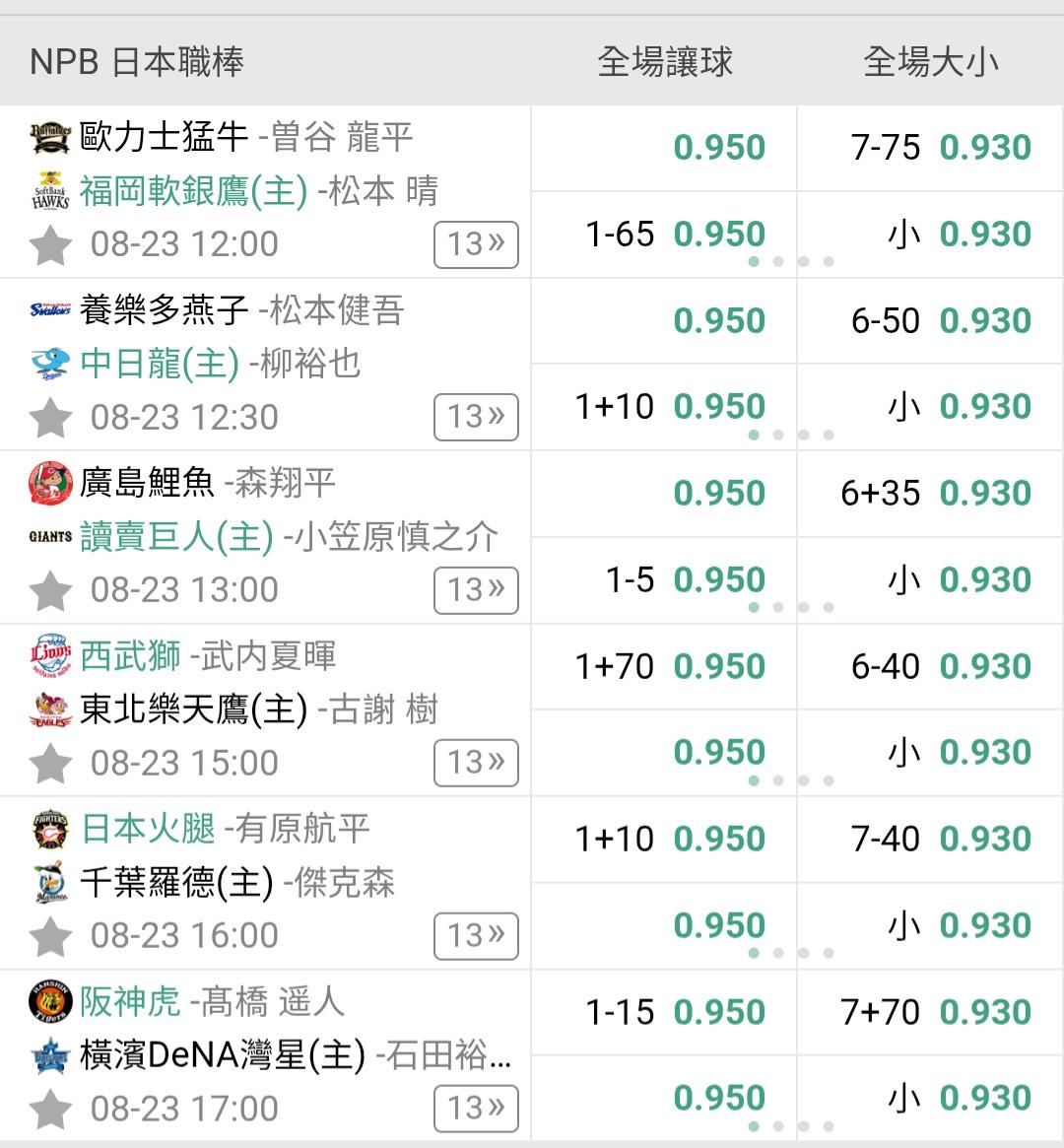The width and height of the screenshot is (1064, 1148).
Task: Favorite the 廣島鯉魚 vs 讀賣巨人 game
Action: point(50,590)
